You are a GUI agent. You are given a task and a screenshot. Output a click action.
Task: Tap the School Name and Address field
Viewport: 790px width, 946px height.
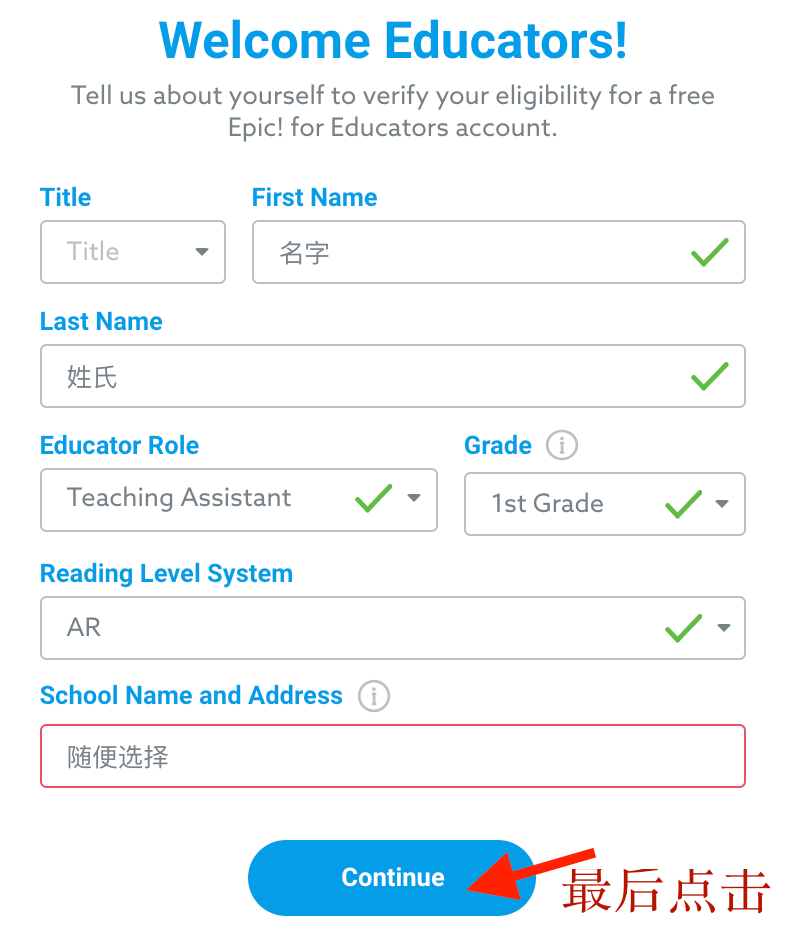[x=392, y=756]
